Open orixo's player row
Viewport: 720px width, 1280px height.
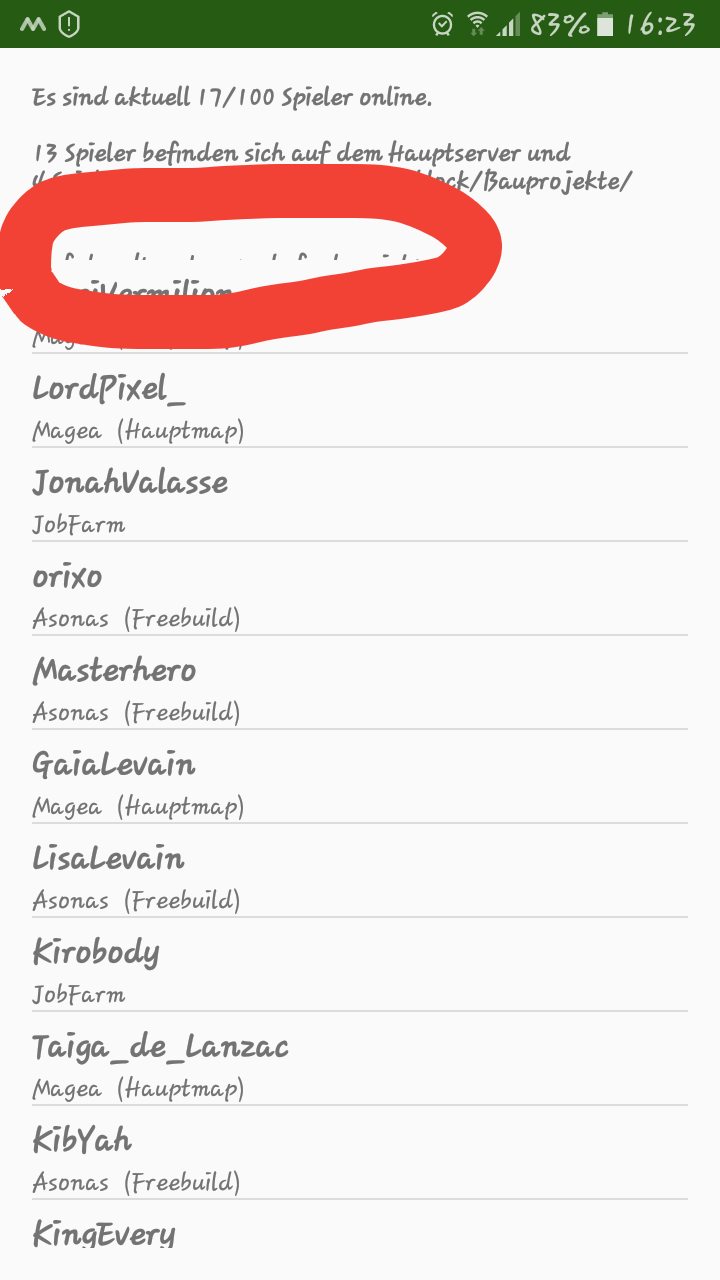pos(360,590)
